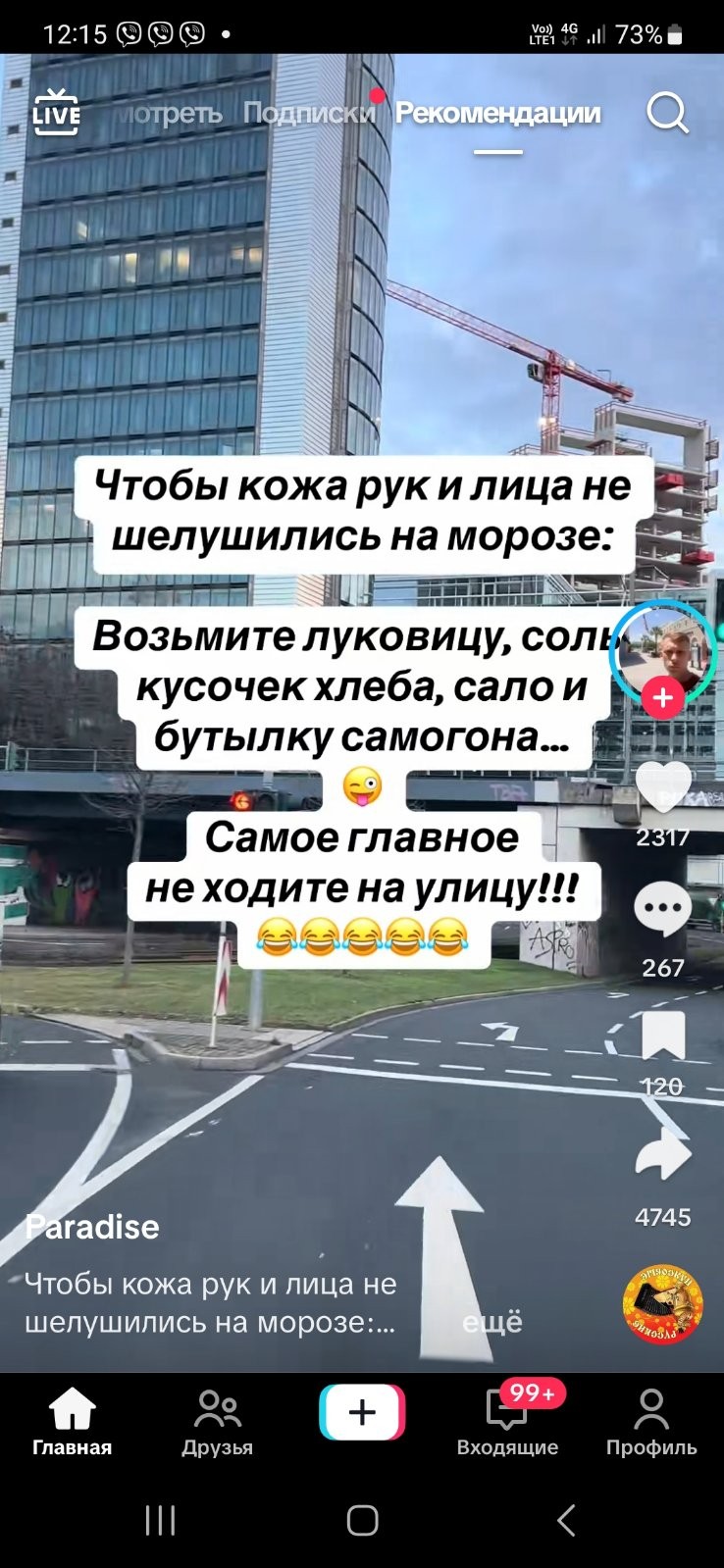Open the system recent apps button
The image size is (724, 1568).
[160, 1520]
